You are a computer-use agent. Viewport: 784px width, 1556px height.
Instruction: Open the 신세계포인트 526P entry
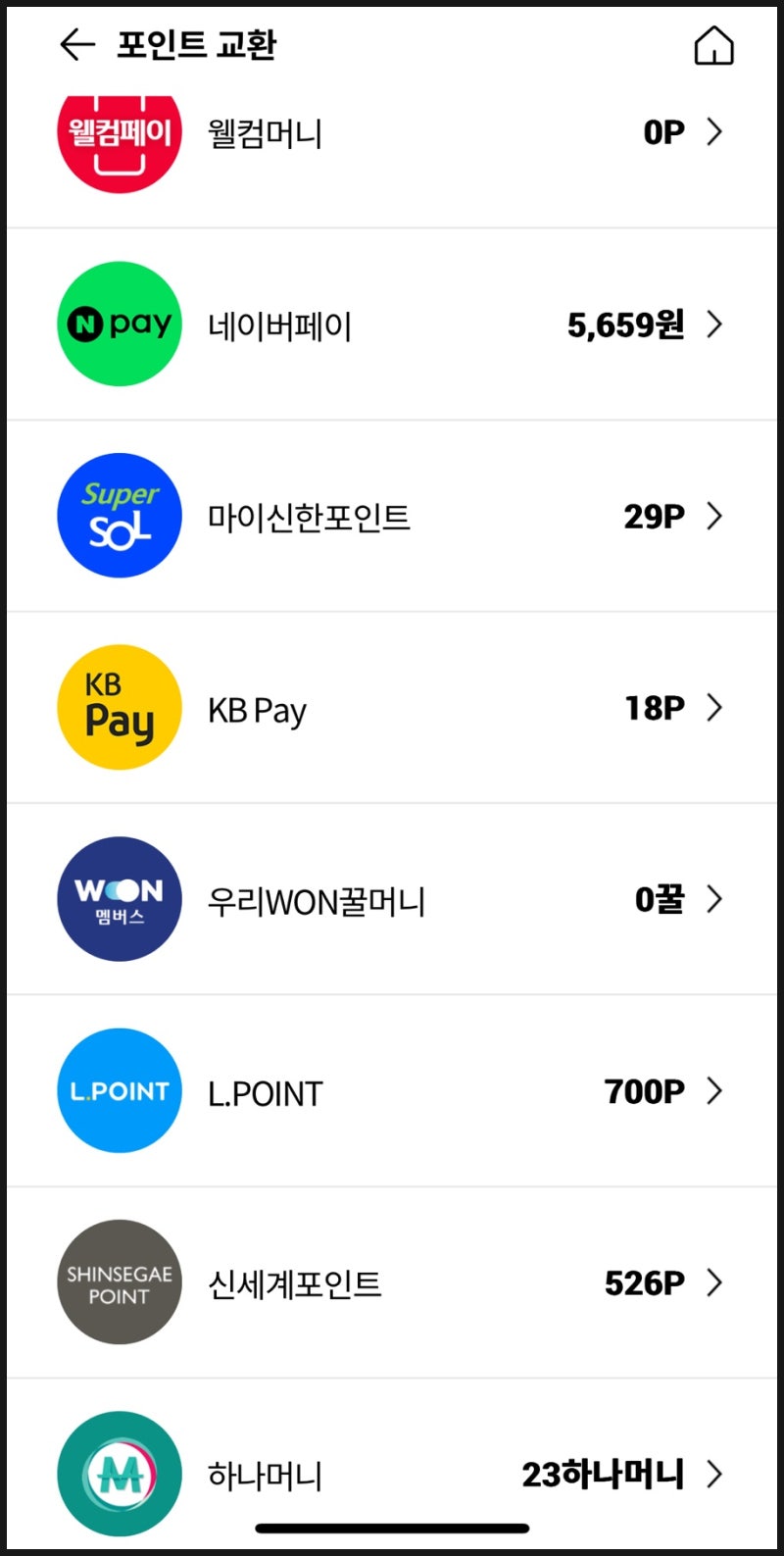[x=644, y=1281]
